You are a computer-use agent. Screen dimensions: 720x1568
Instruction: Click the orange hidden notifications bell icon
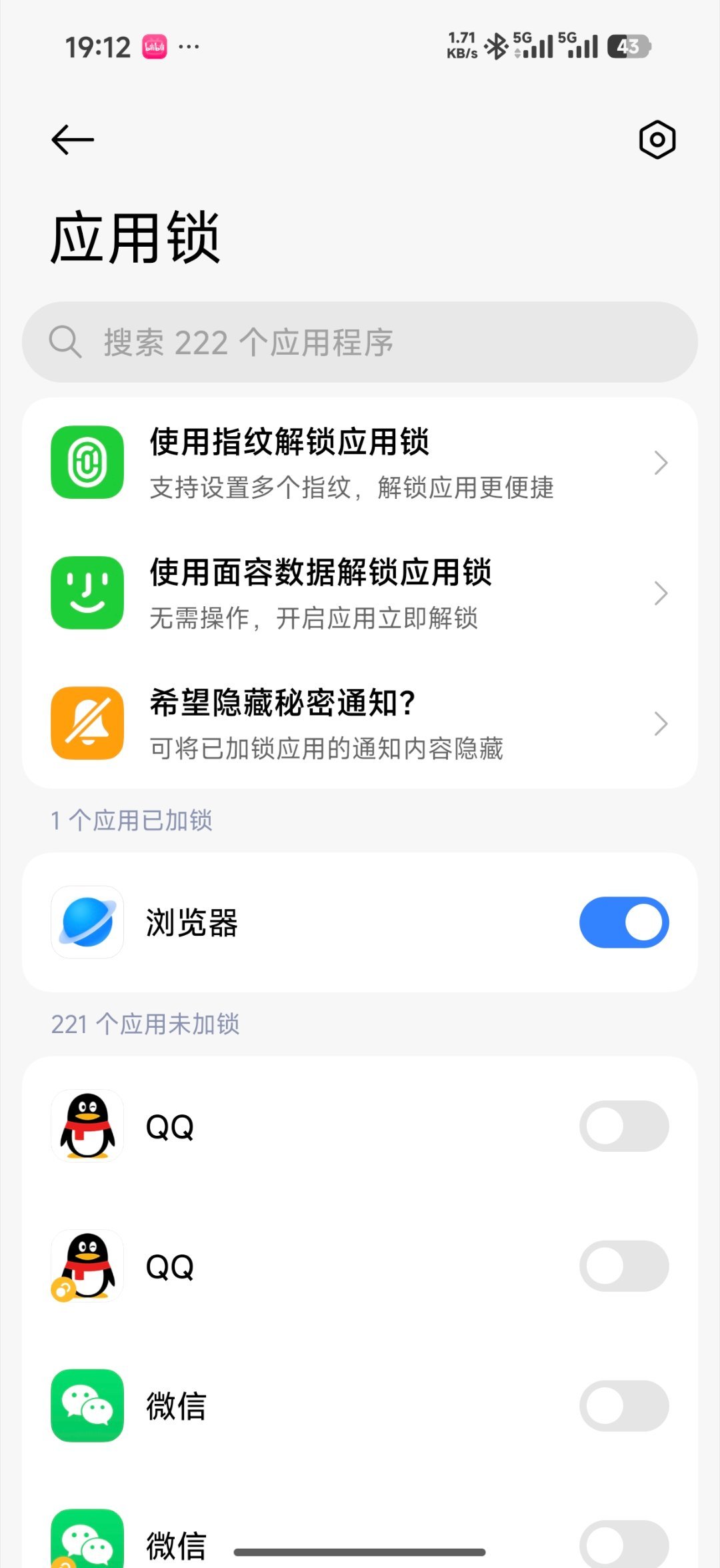click(86, 723)
